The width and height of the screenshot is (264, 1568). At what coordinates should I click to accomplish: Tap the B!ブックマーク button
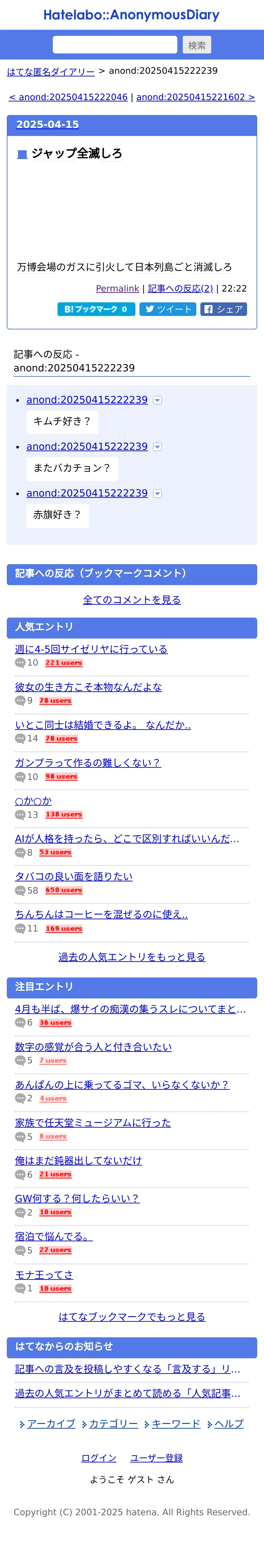96,309
